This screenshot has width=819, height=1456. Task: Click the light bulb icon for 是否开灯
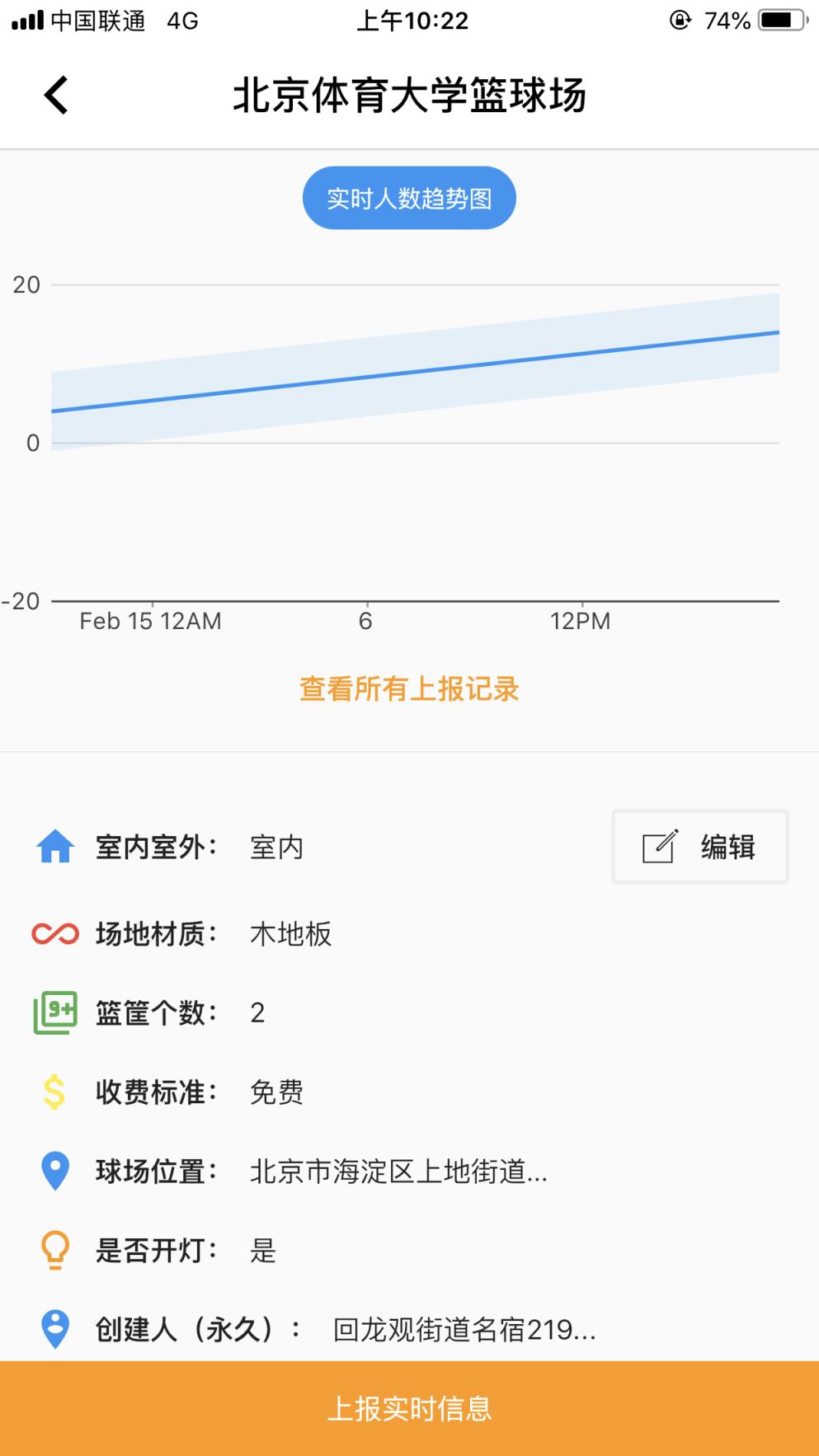pyautogui.click(x=54, y=1250)
